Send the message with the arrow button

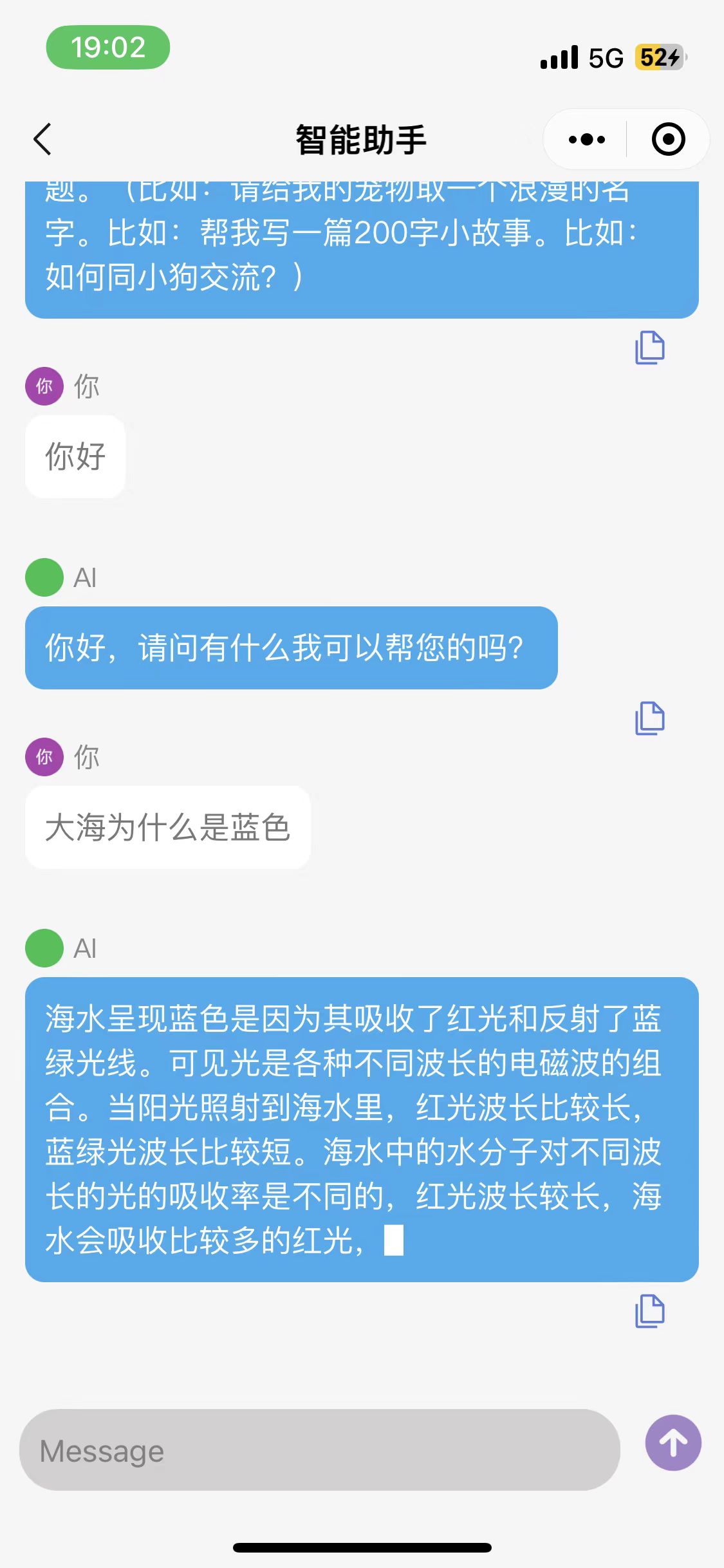[x=673, y=1442]
